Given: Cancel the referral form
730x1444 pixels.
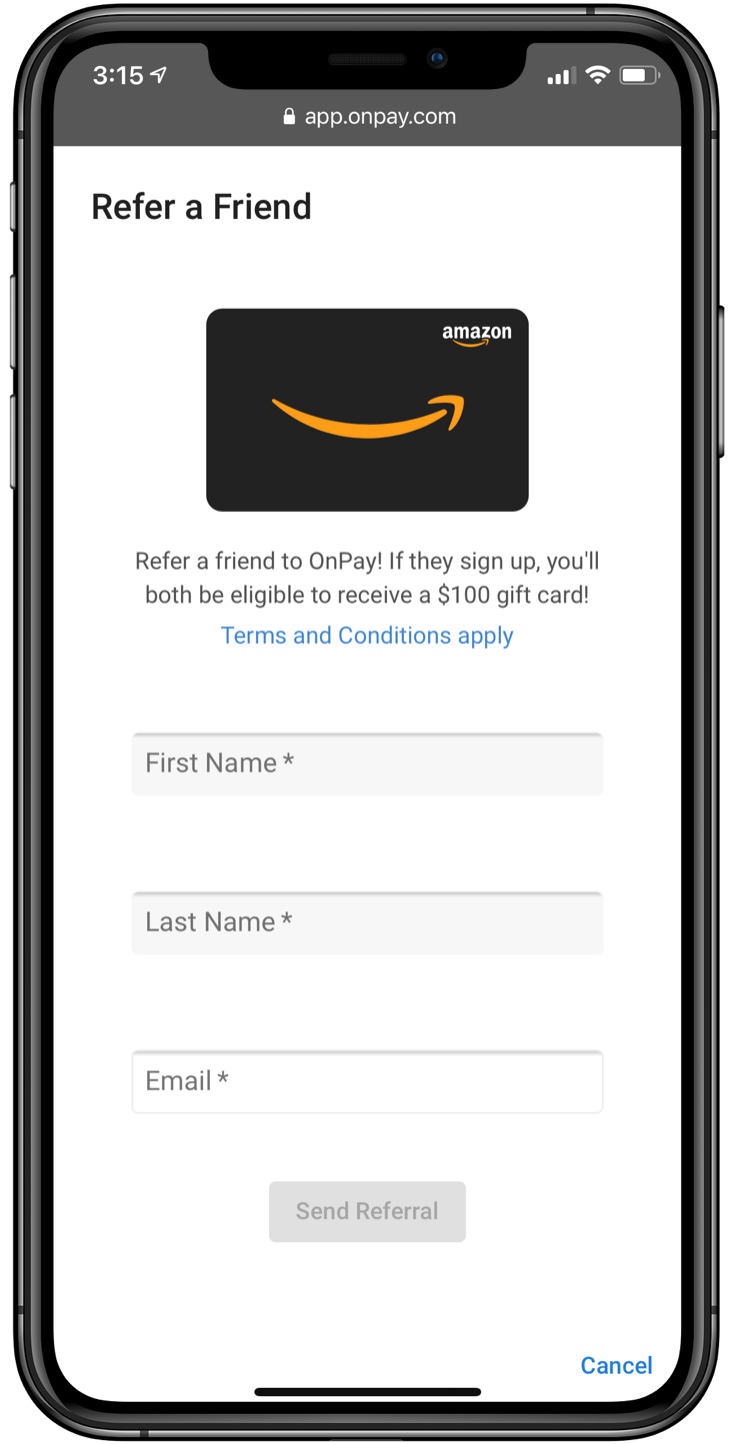Looking at the screenshot, I should pos(616,1365).
